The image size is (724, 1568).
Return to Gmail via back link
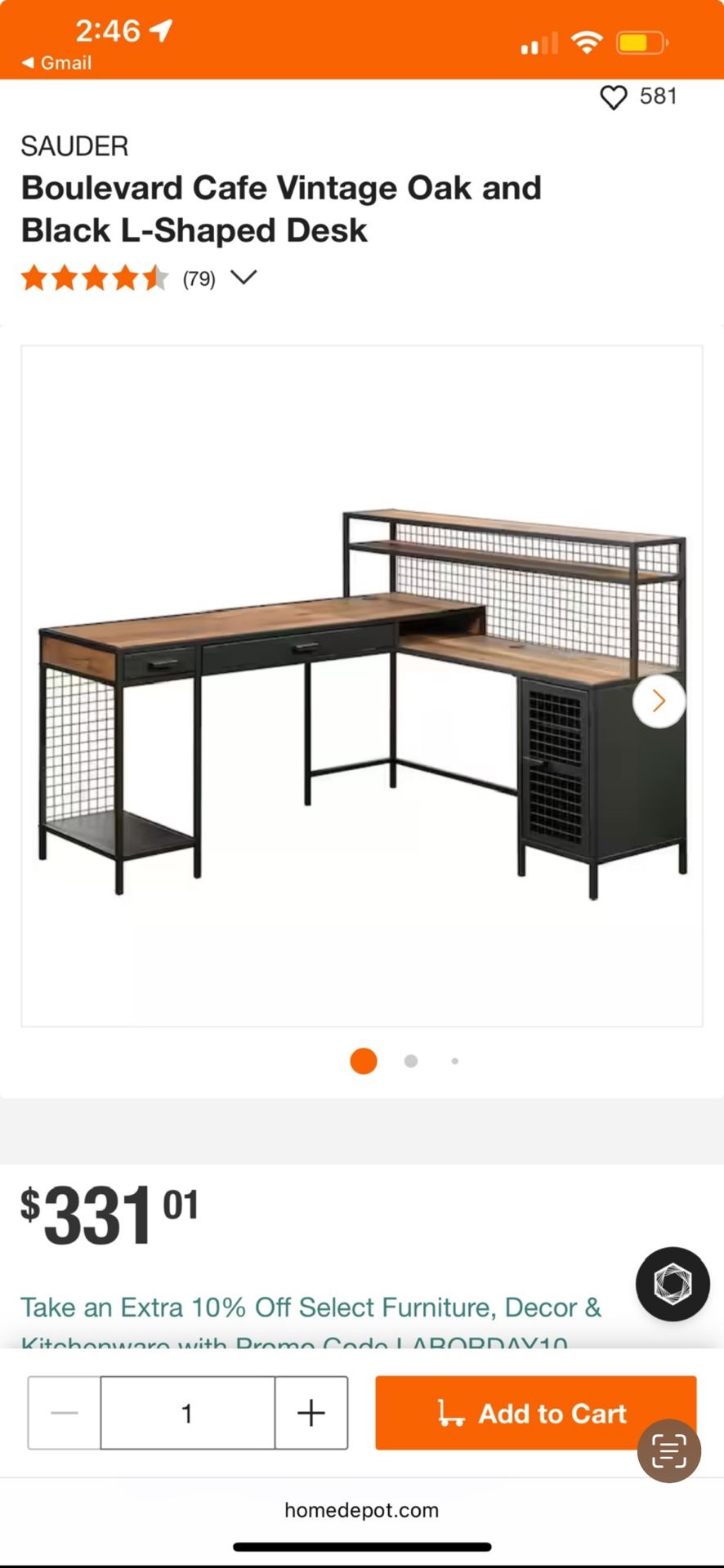point(56,63)
